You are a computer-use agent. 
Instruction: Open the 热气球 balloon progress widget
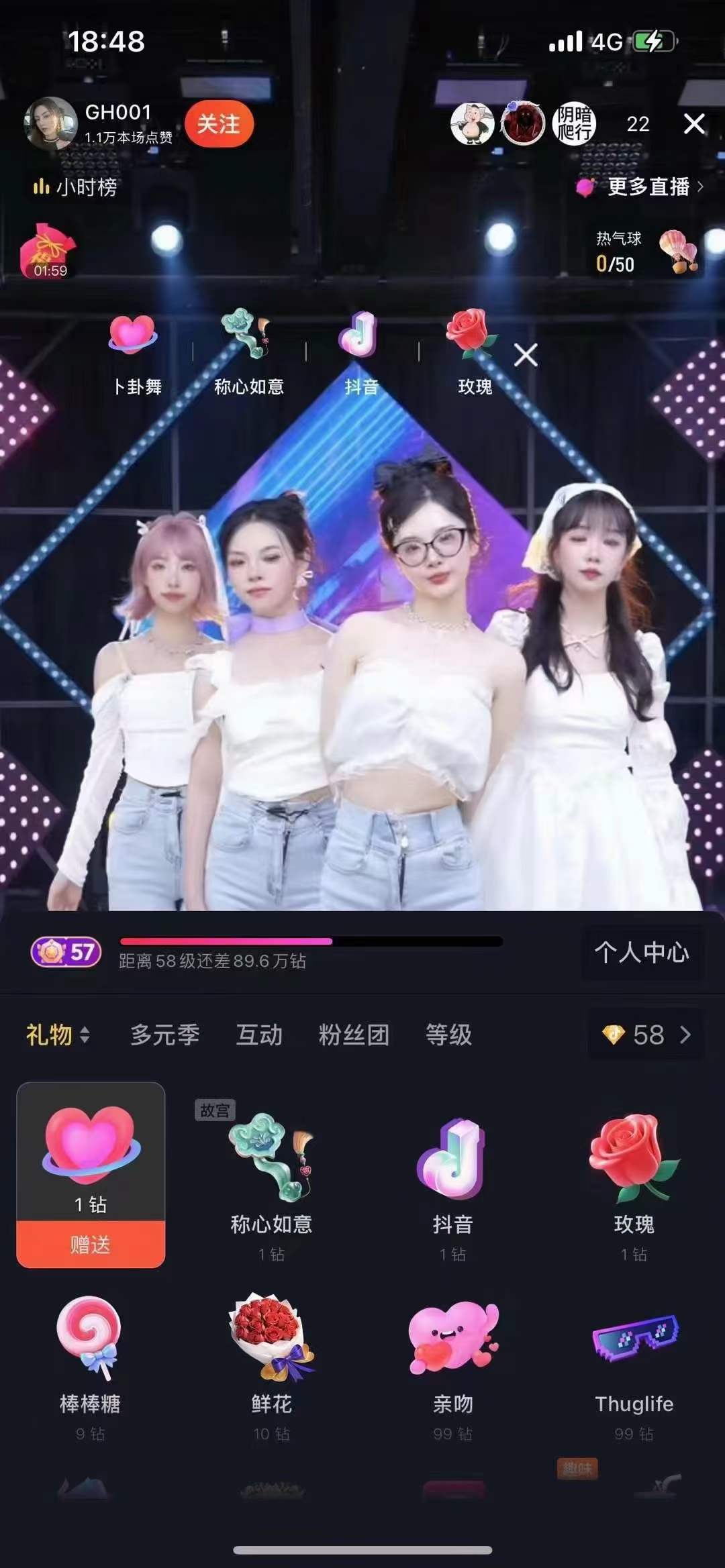tap(646, 252)
